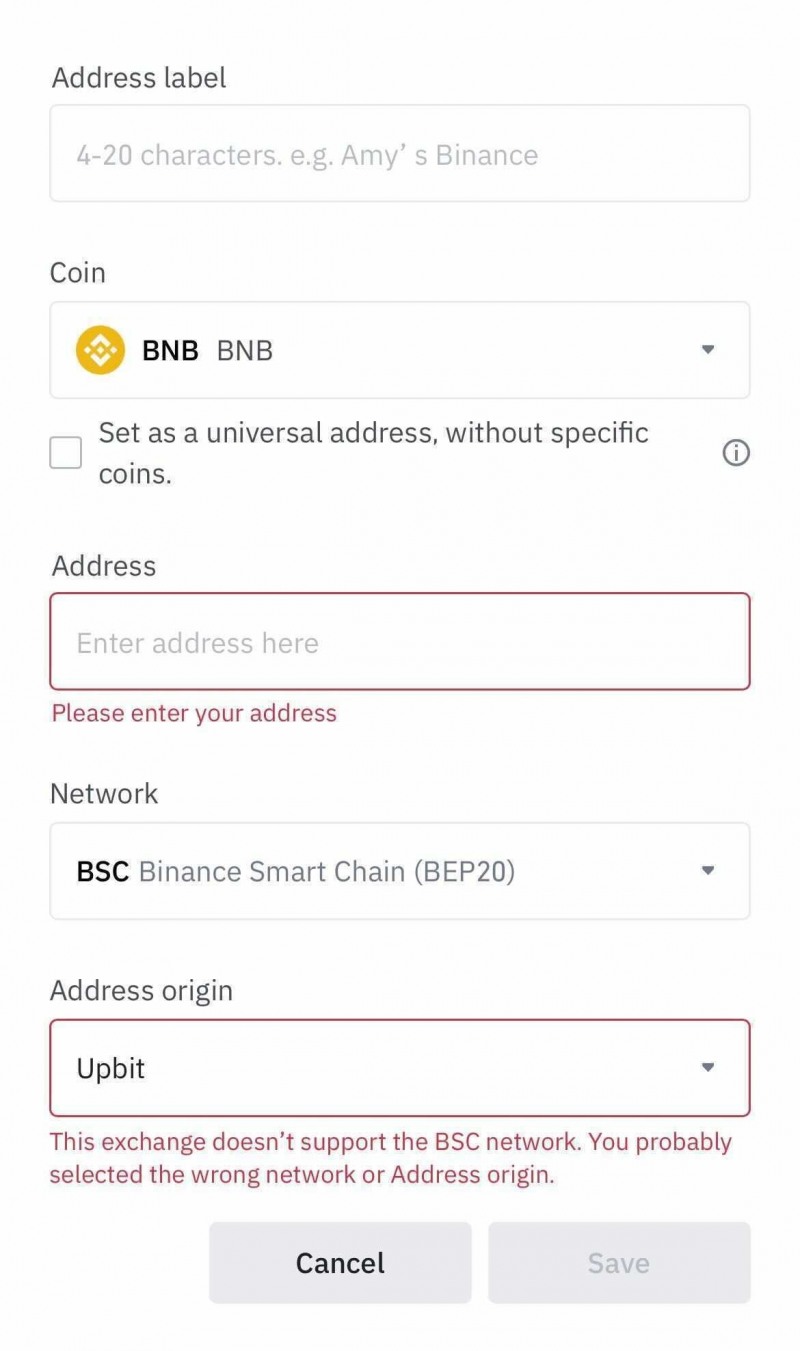Change the Upbit address origin dropdown
The height and width of the screenshot is (1351, 800).
400,1068
